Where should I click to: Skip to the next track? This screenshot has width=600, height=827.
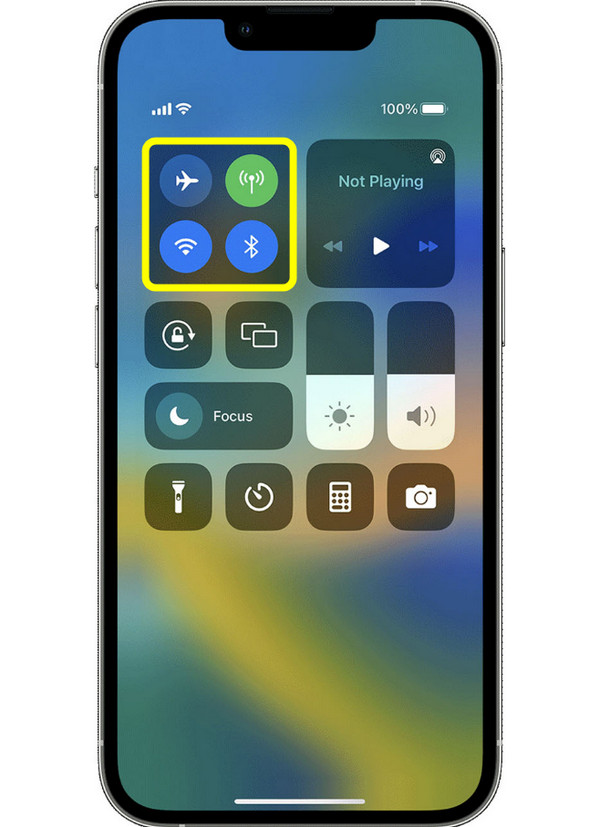click(x=428, y=246)
